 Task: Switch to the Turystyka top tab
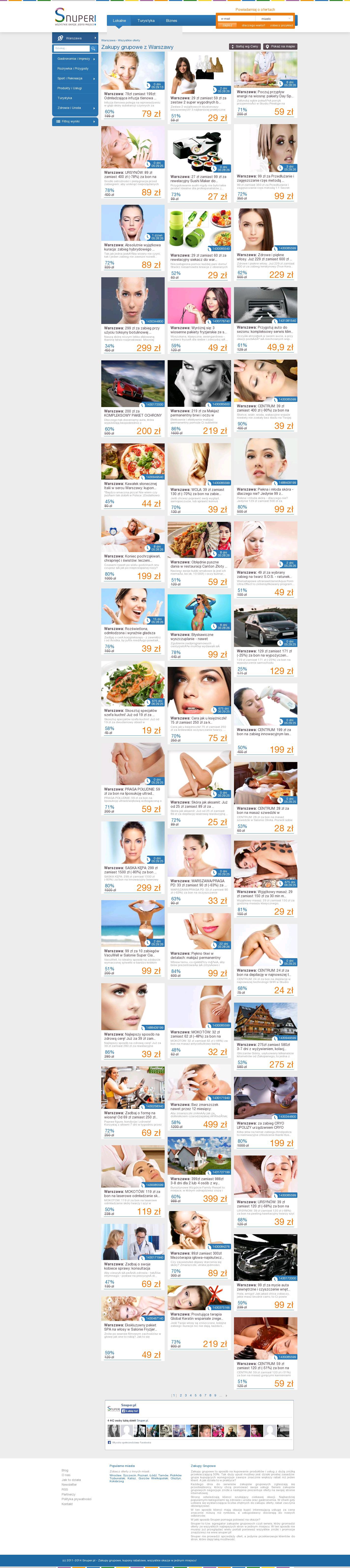pos(146,21)
